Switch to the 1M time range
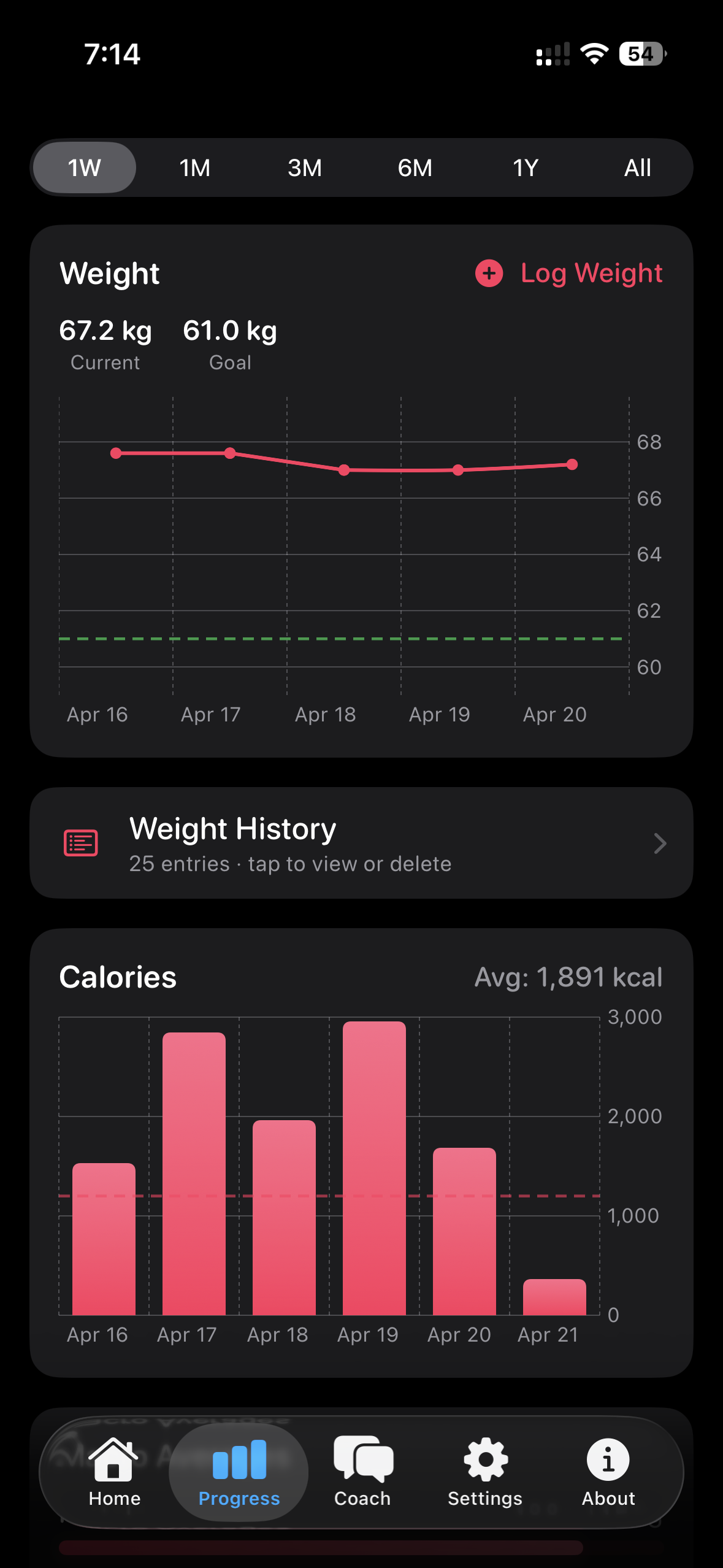 pos(195,167)
